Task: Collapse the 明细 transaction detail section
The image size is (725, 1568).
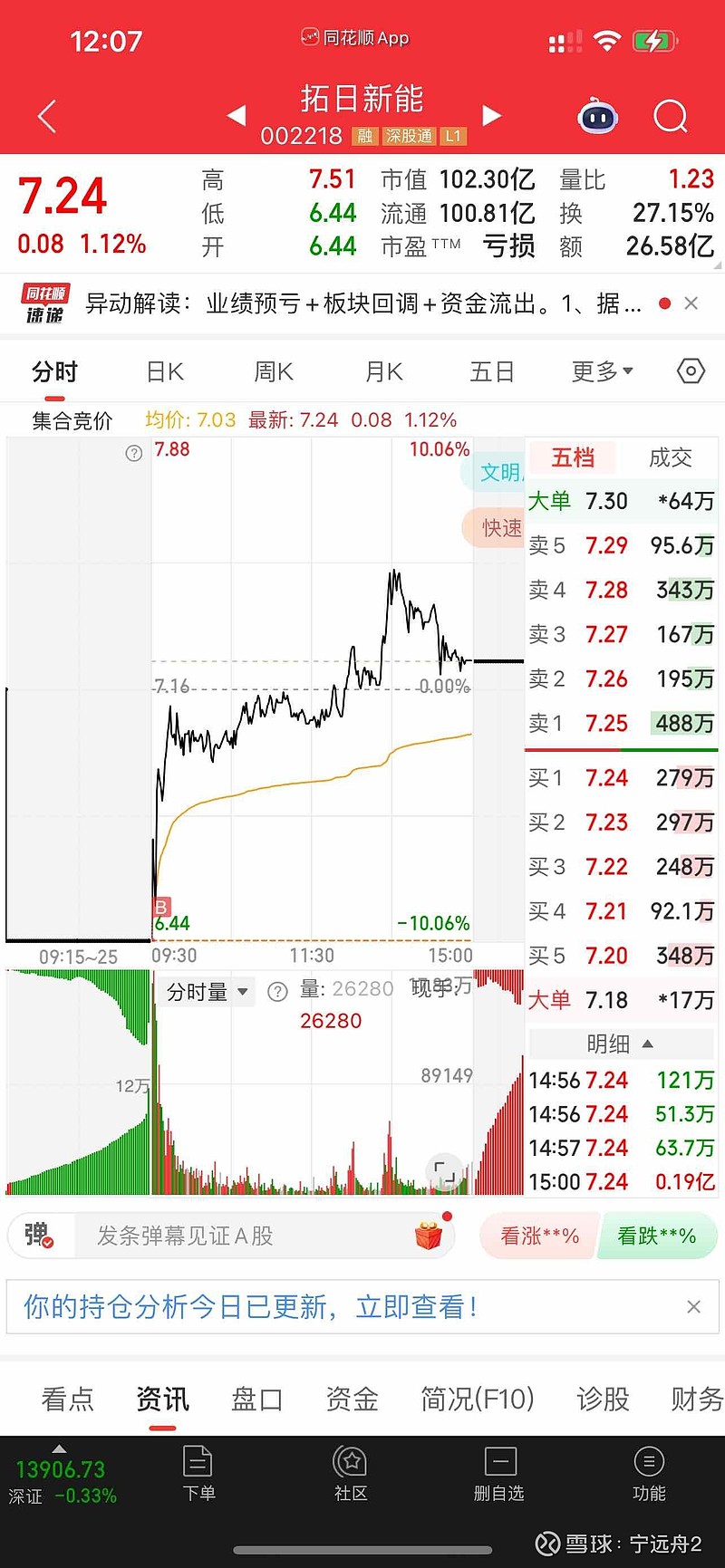Action: coord(620,1044)
